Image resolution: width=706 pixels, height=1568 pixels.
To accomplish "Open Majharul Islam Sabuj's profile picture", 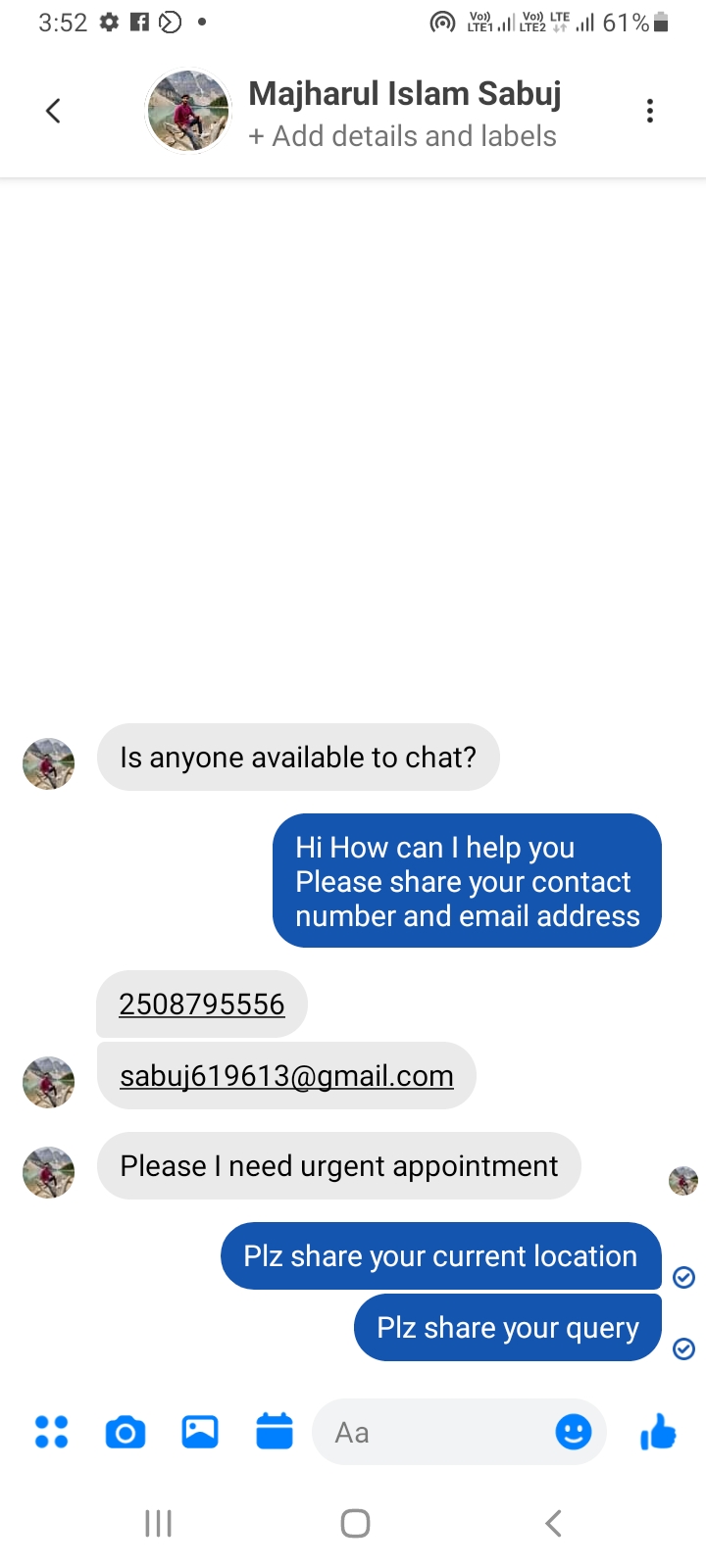I will [187, 111].
